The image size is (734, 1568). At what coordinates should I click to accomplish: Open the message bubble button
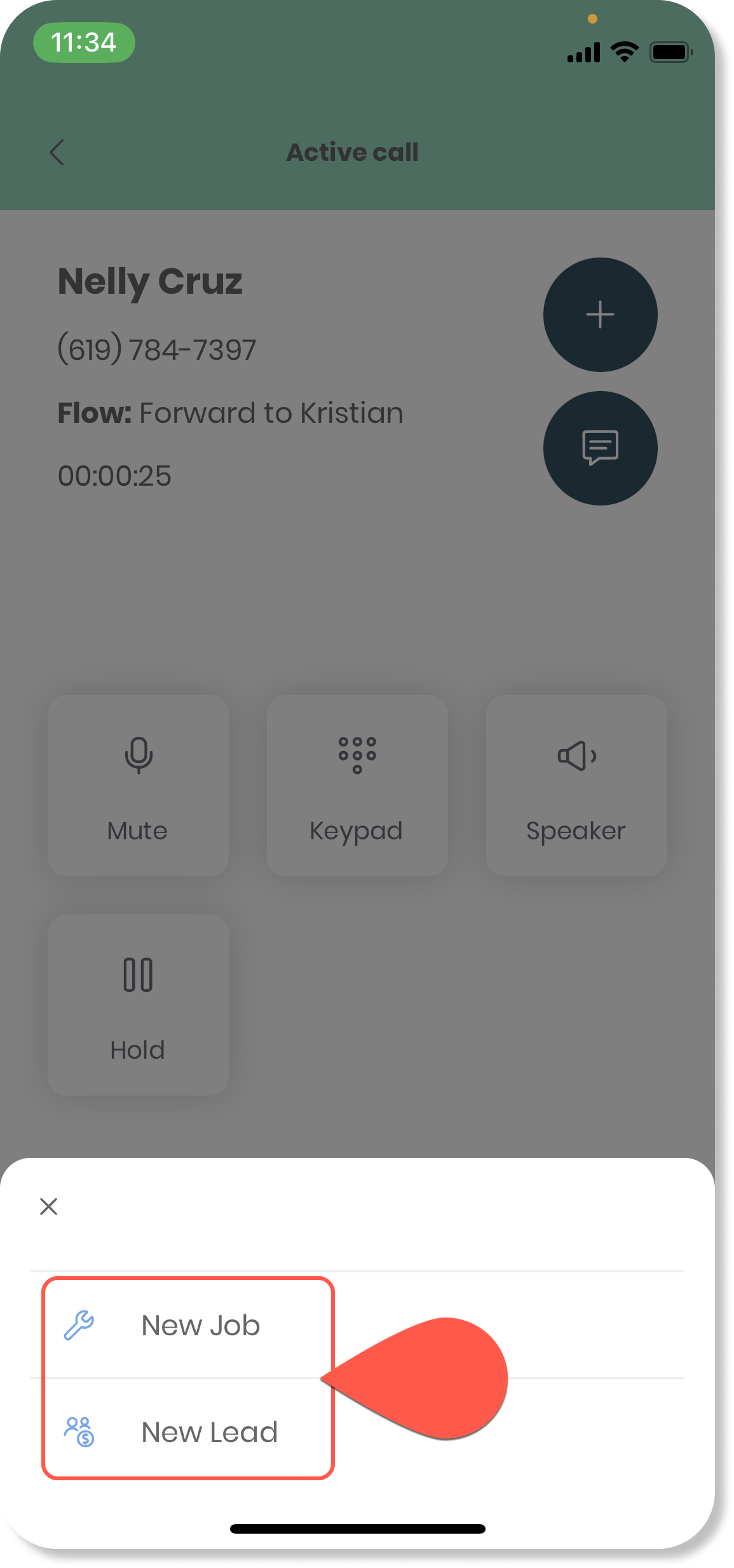600,448
